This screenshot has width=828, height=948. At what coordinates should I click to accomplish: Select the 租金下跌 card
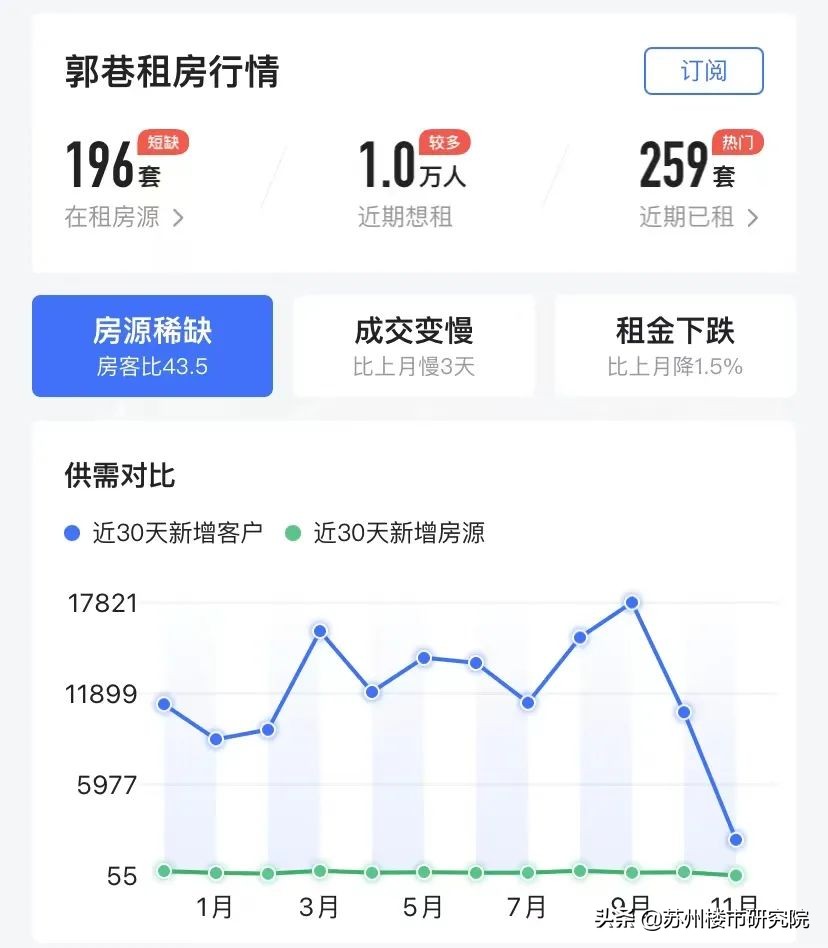click(x=675, y=345)
